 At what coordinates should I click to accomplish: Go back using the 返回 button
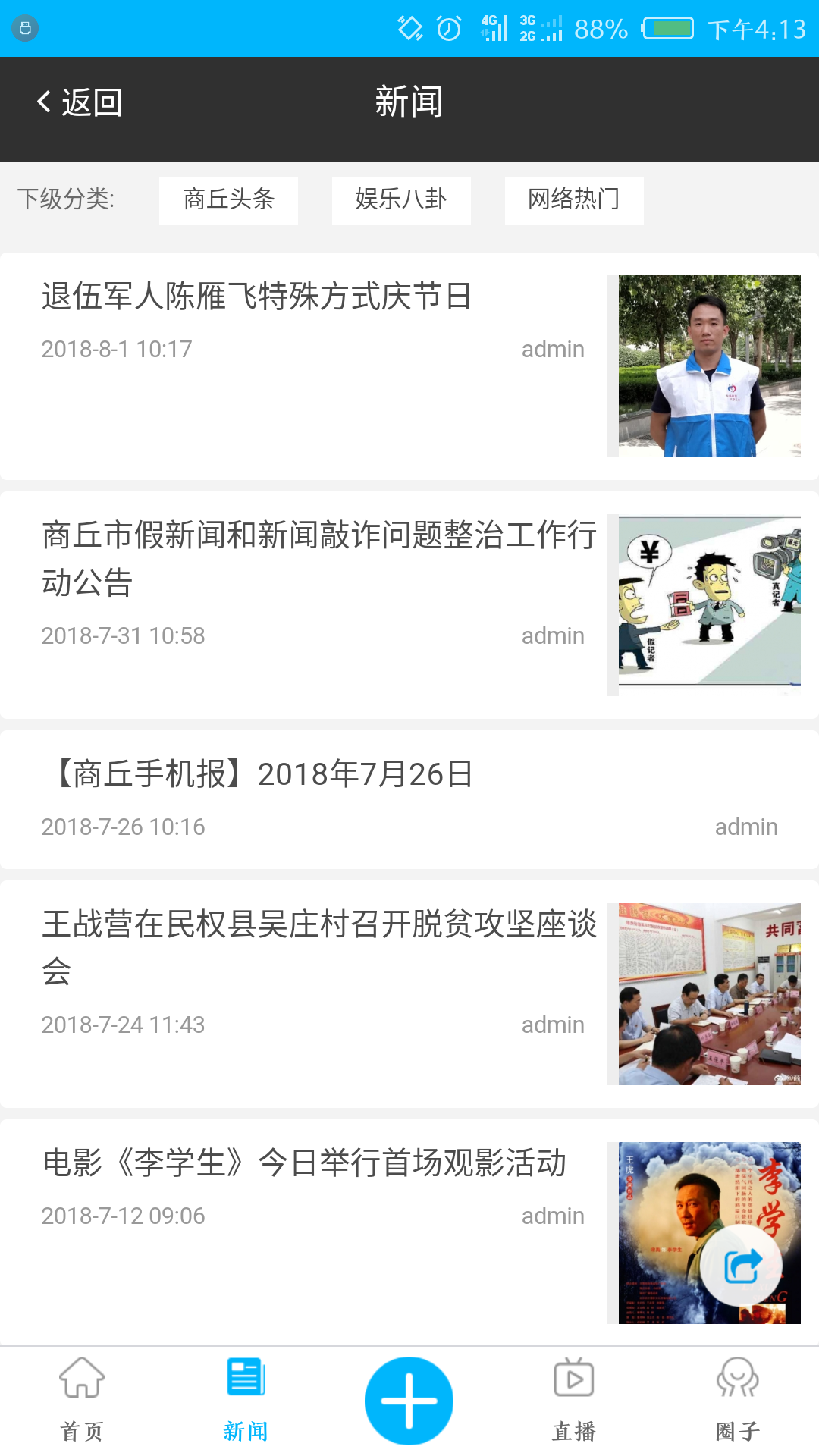pyautogui.click(x=80, y=102)
